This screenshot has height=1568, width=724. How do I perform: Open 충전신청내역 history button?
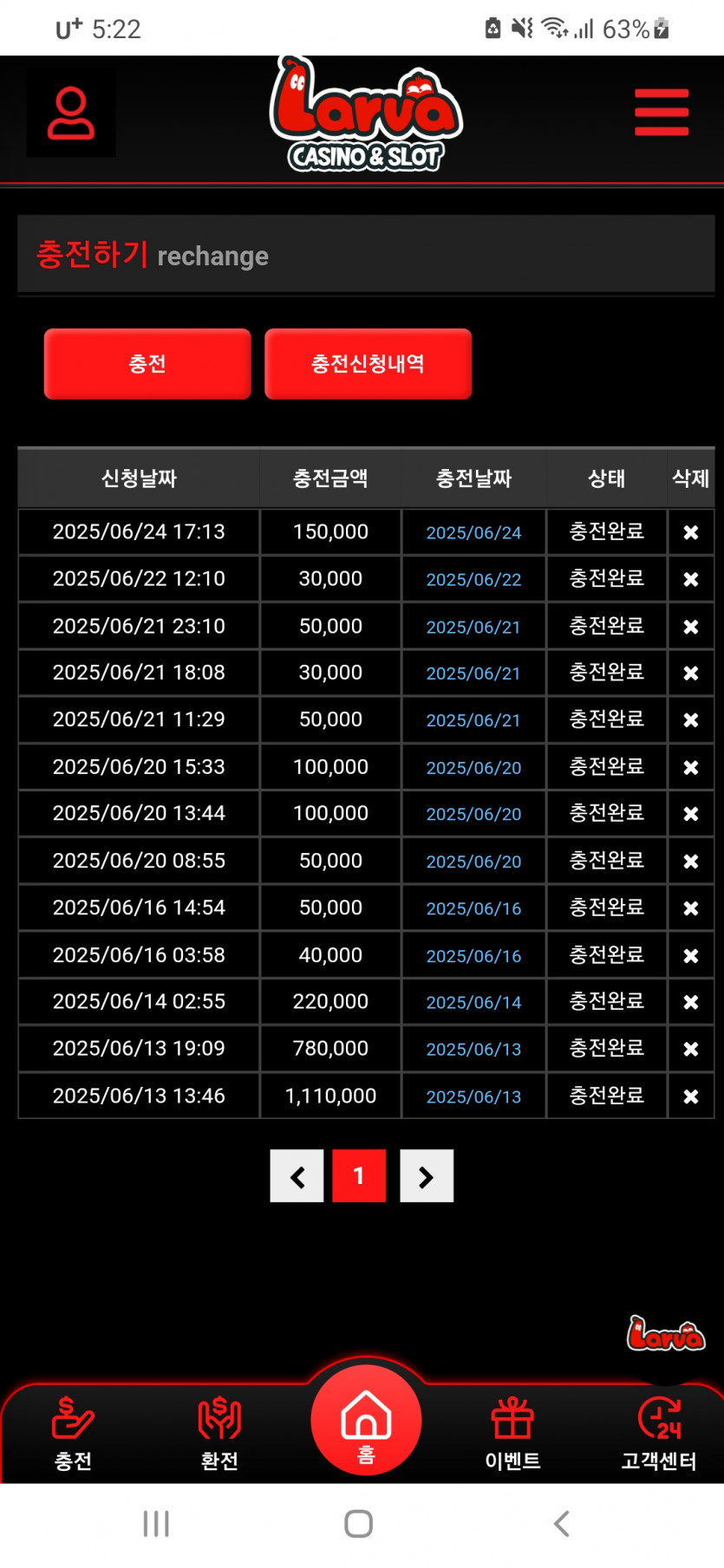click(x=368, y=364)
